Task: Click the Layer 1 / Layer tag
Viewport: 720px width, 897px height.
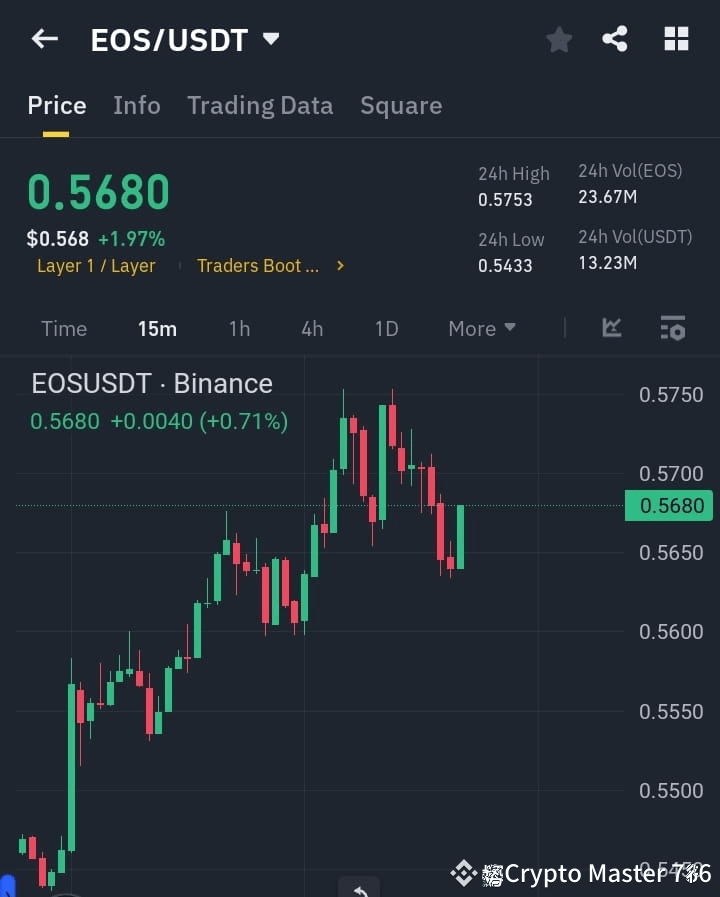Action: click(x=96, y=266)
